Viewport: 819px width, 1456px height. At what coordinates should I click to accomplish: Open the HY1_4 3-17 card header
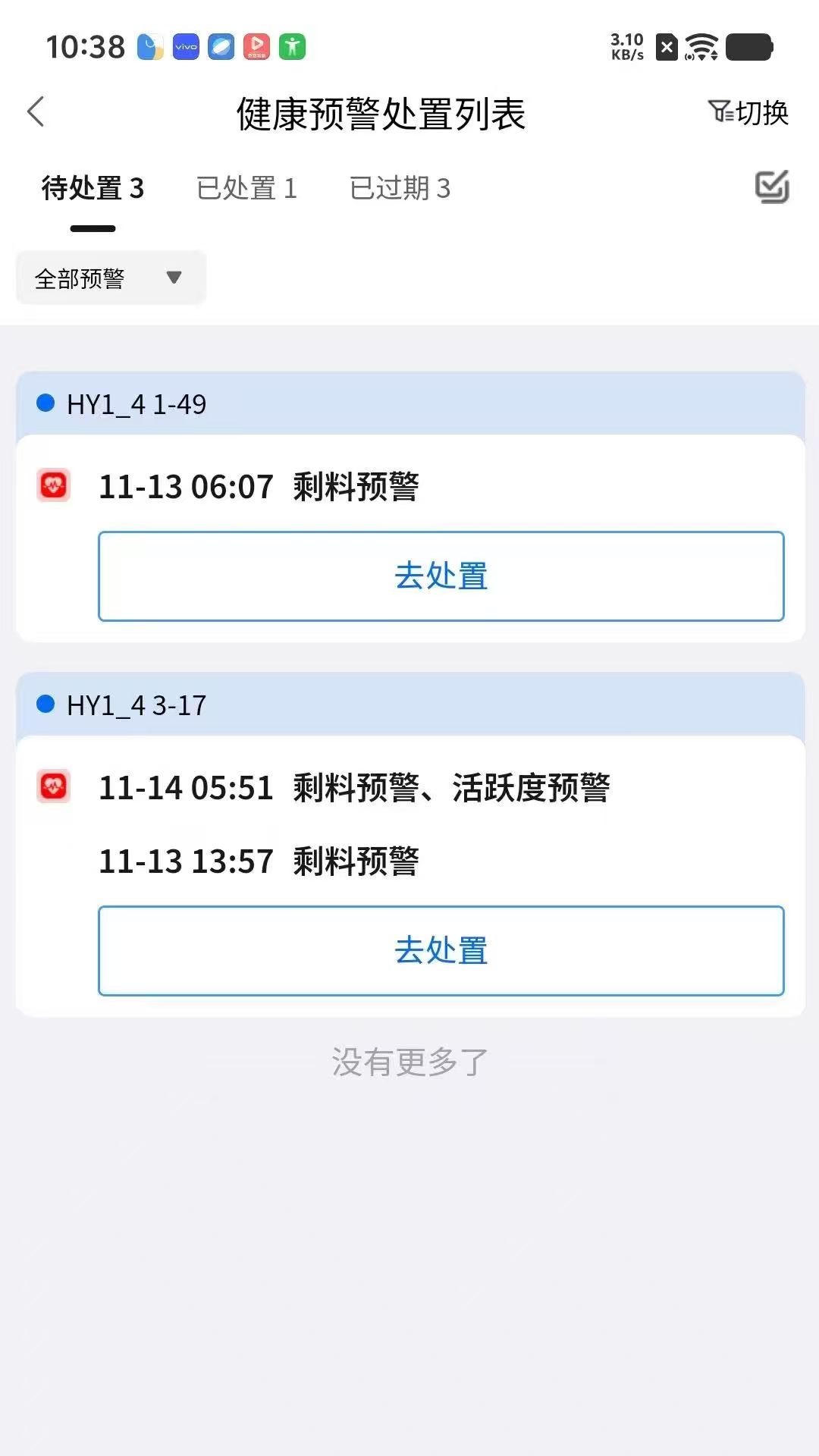pos(409,705)
